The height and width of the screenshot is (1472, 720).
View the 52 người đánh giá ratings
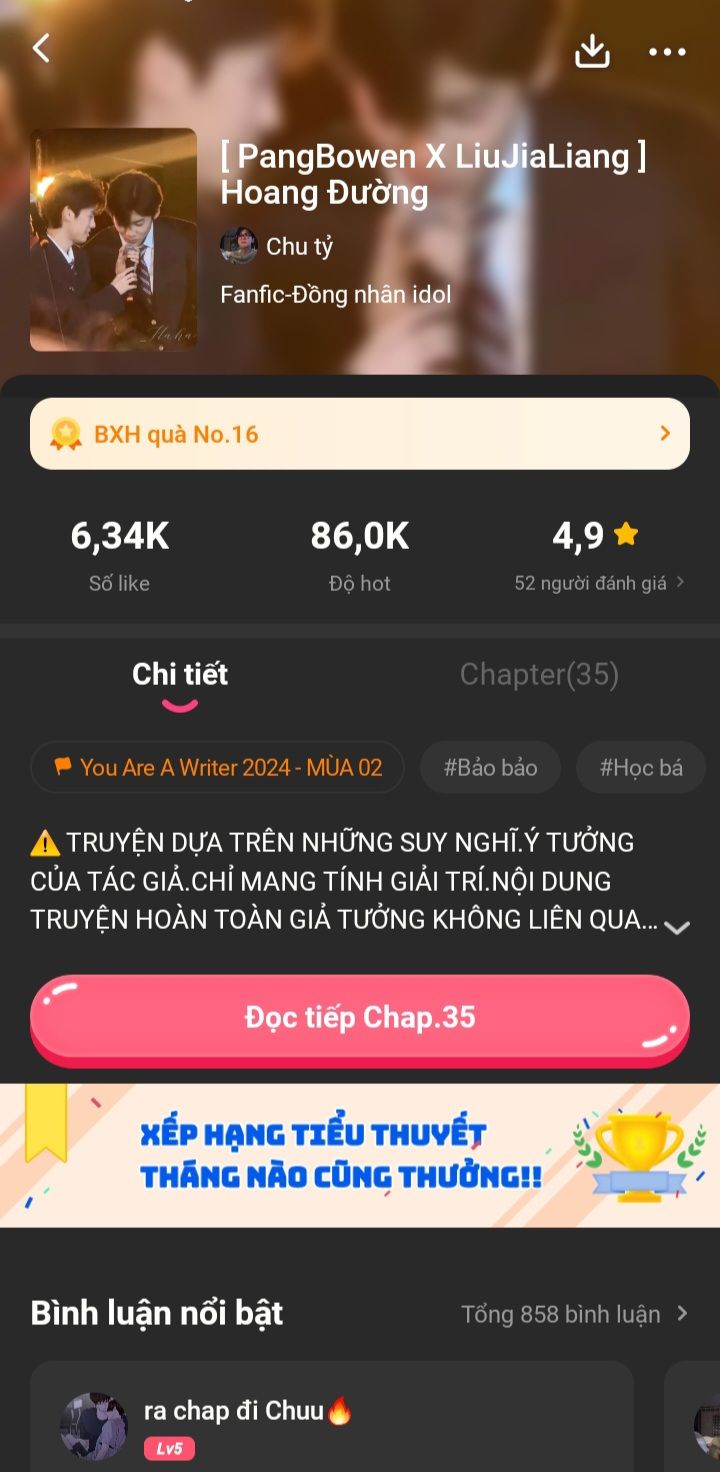(x=598, y=583)
